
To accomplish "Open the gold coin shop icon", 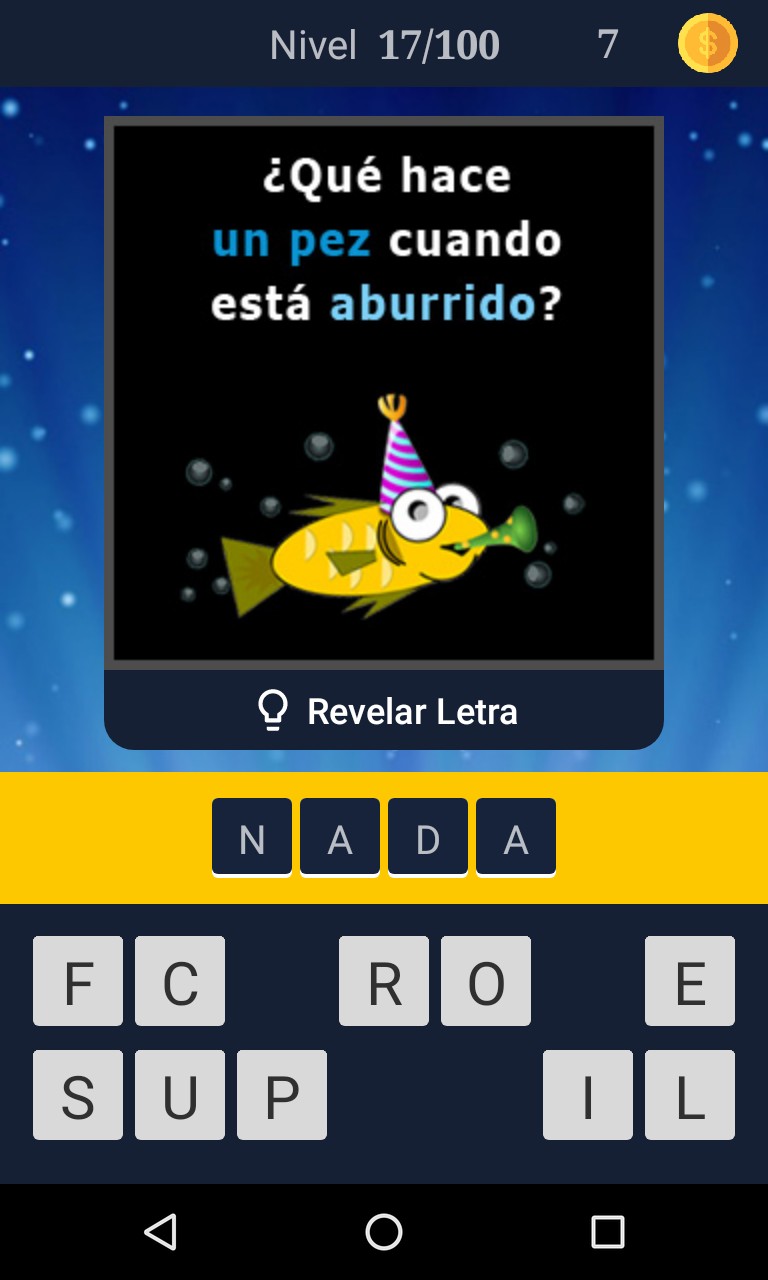I will 707,44.
